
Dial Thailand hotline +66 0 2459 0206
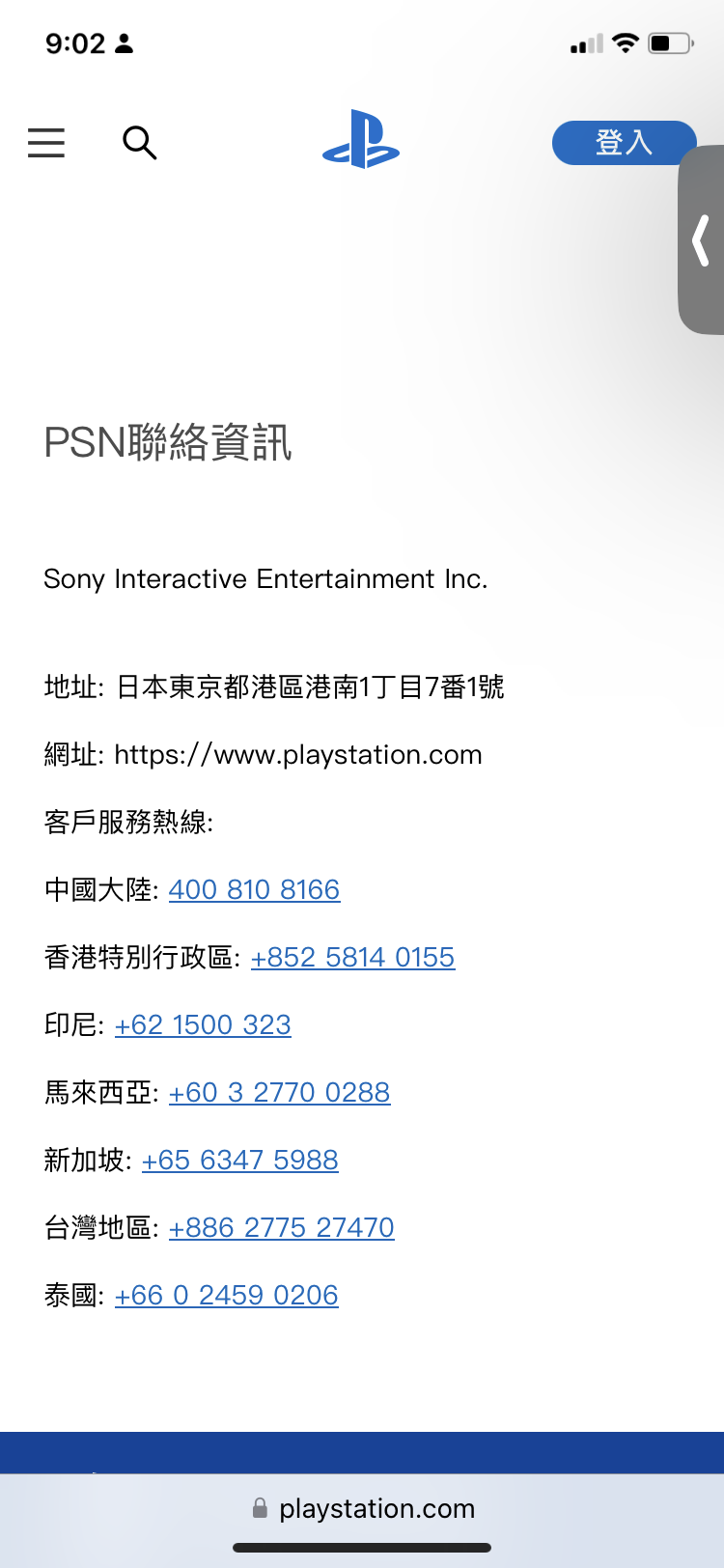(226, 1295)
